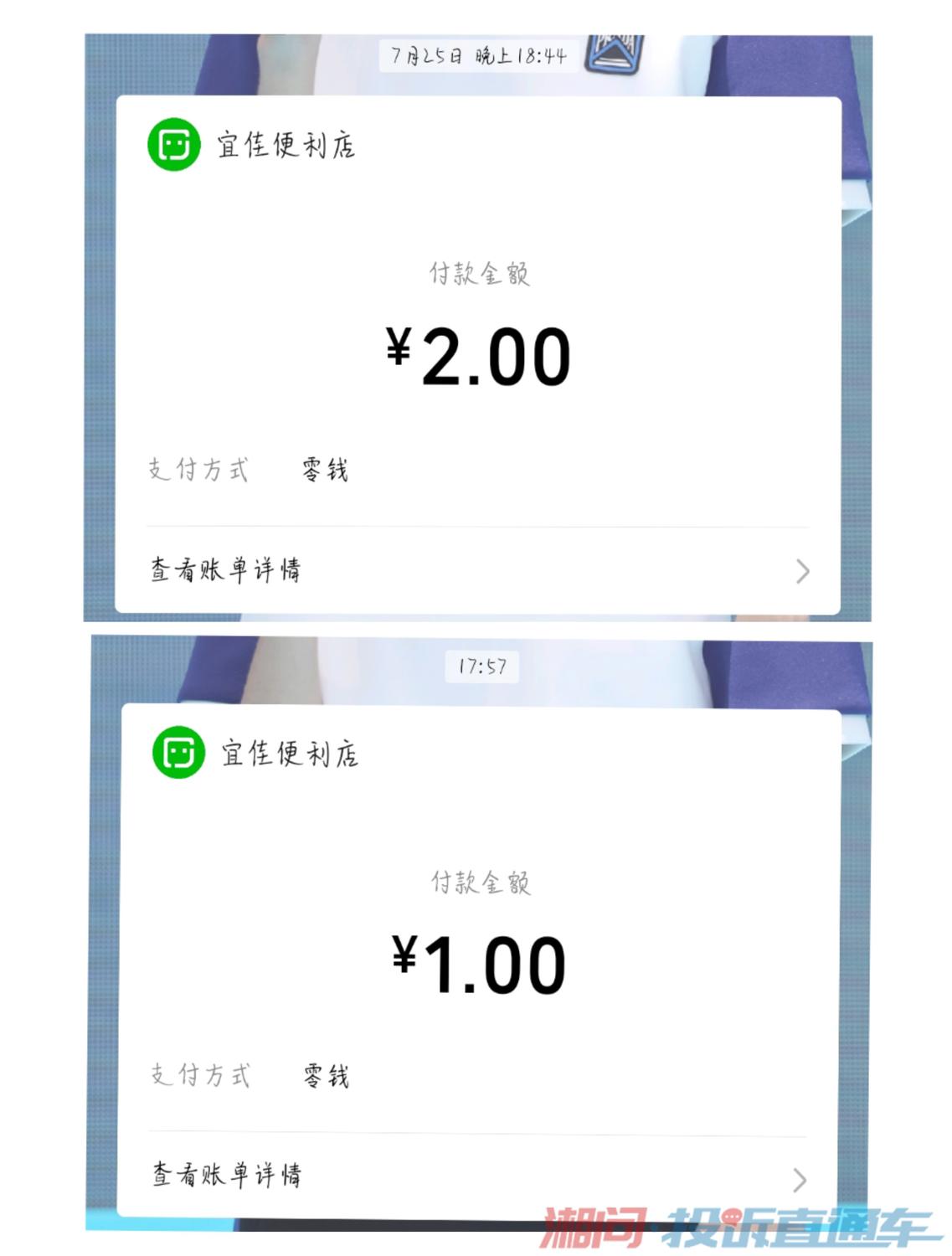Click the ¥2.00 payment amount

coord(476,357)
